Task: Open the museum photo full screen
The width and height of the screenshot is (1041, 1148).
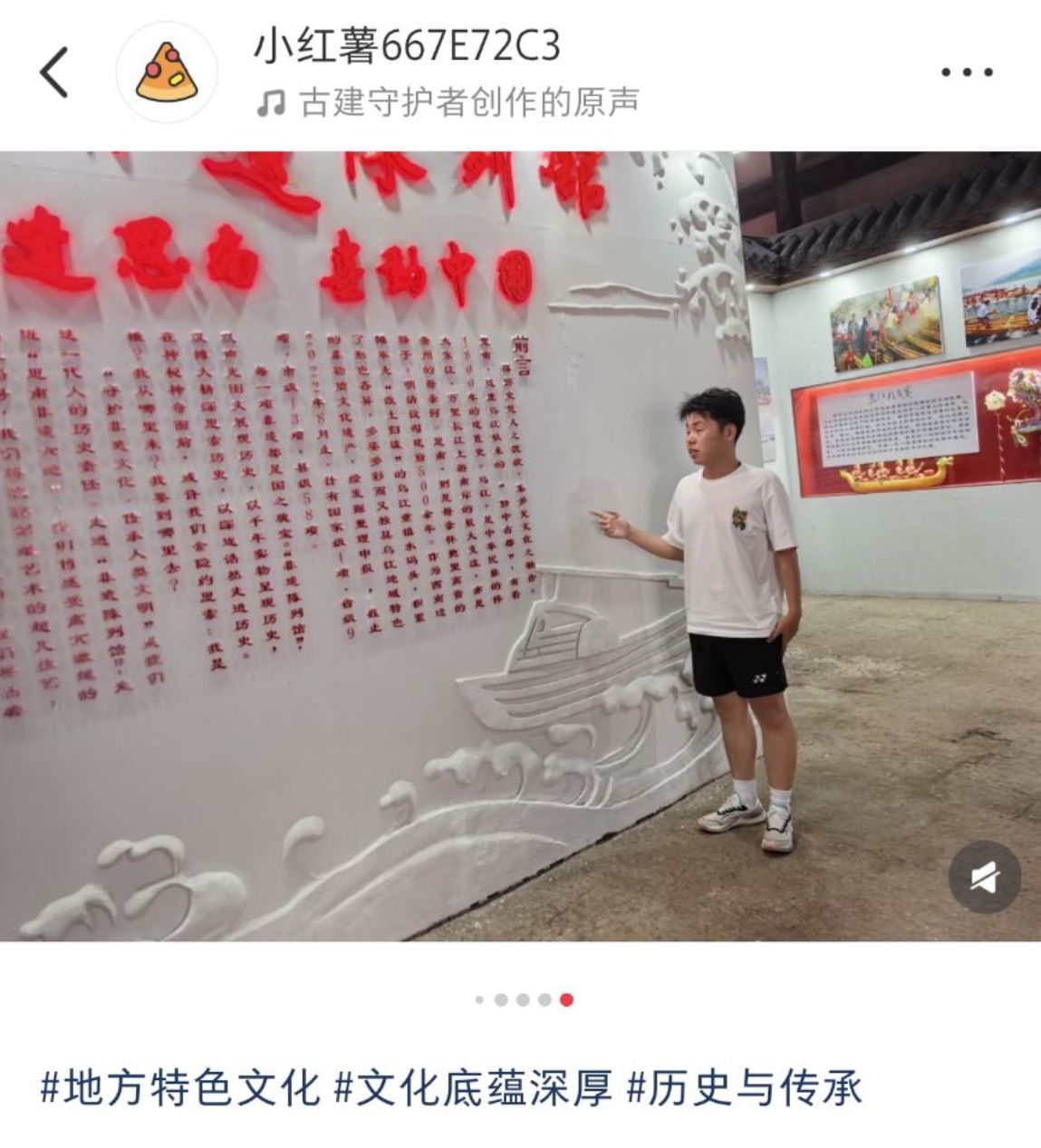Action: [520, 544]
